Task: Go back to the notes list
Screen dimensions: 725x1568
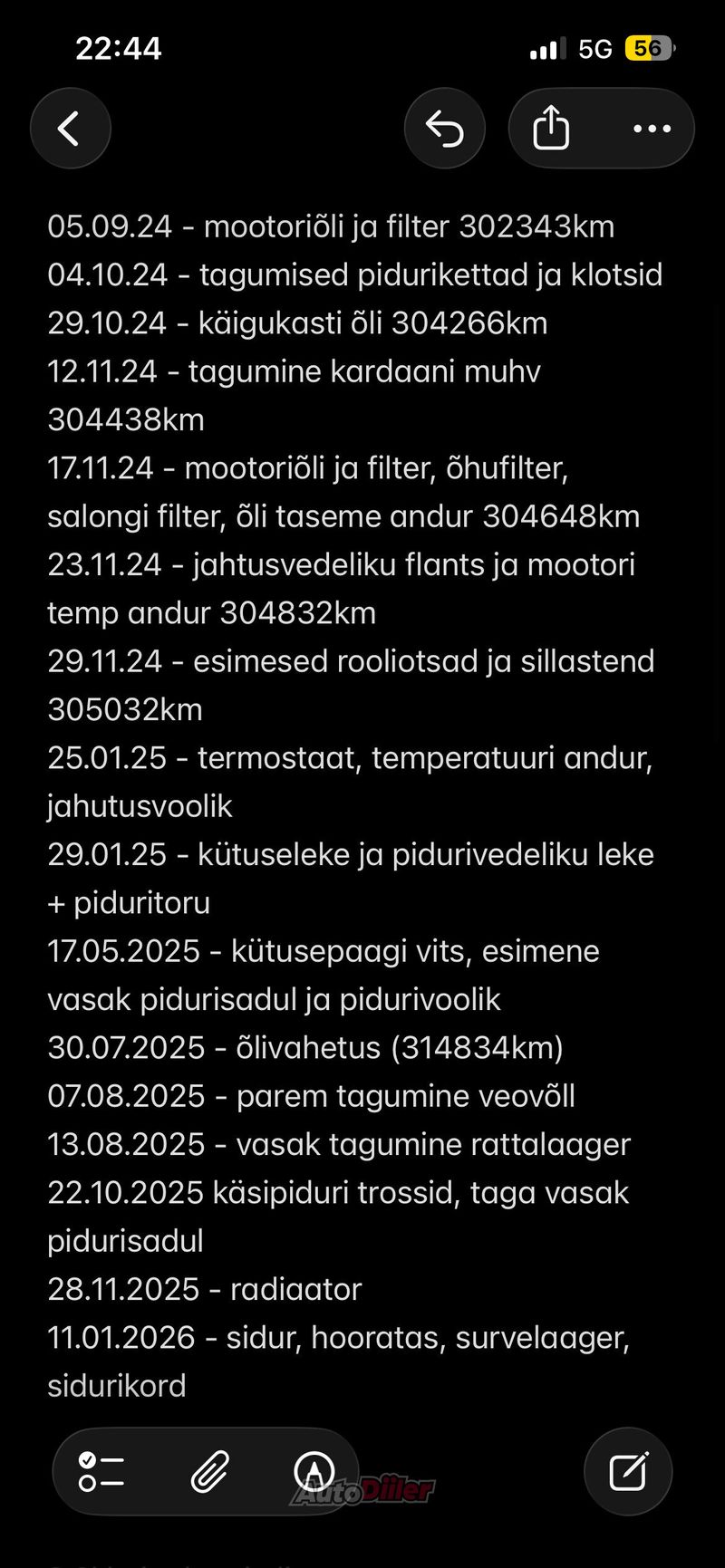Action: [70, 129]
